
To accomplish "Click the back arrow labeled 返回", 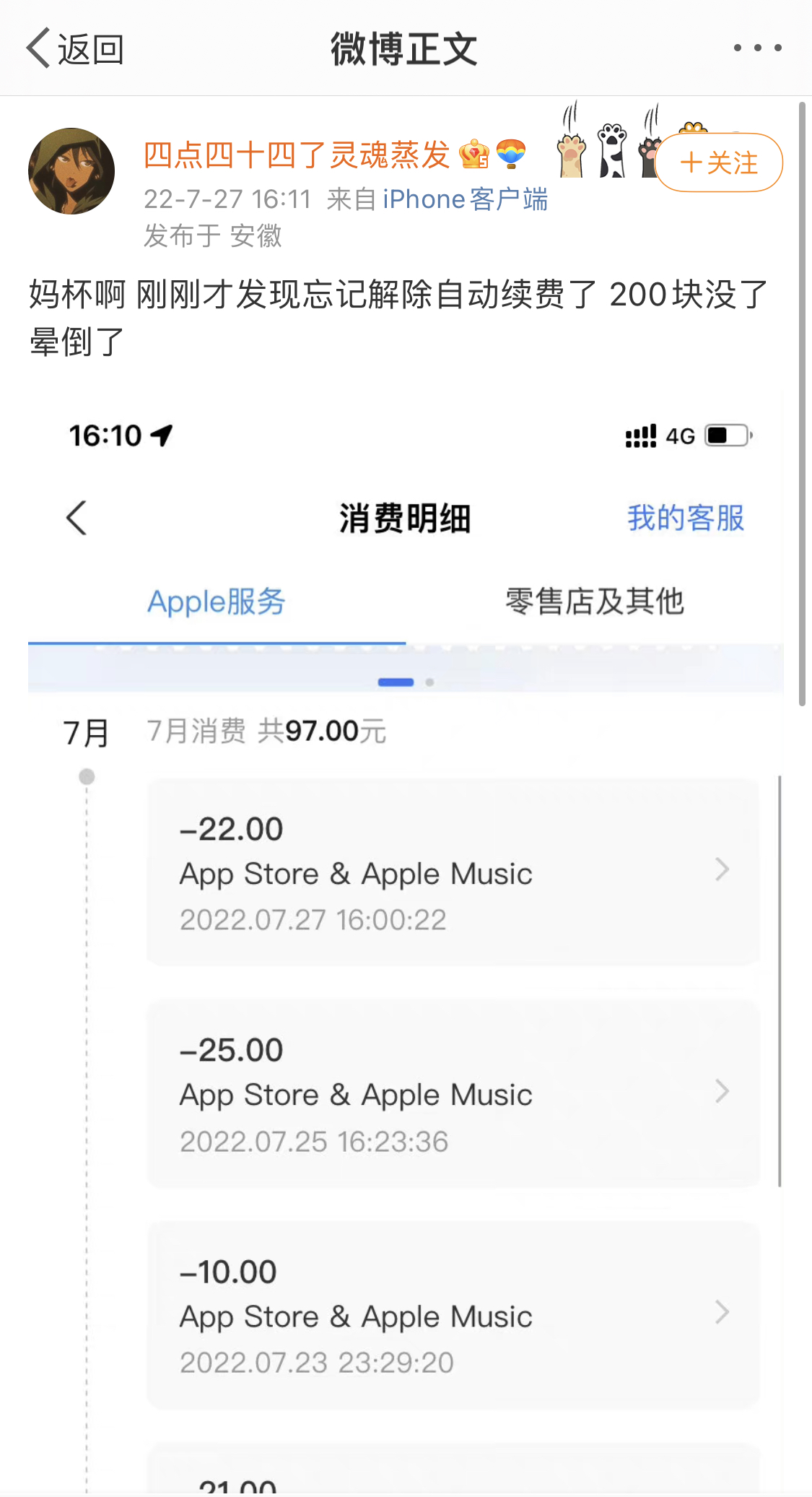I will coord(72,48).
